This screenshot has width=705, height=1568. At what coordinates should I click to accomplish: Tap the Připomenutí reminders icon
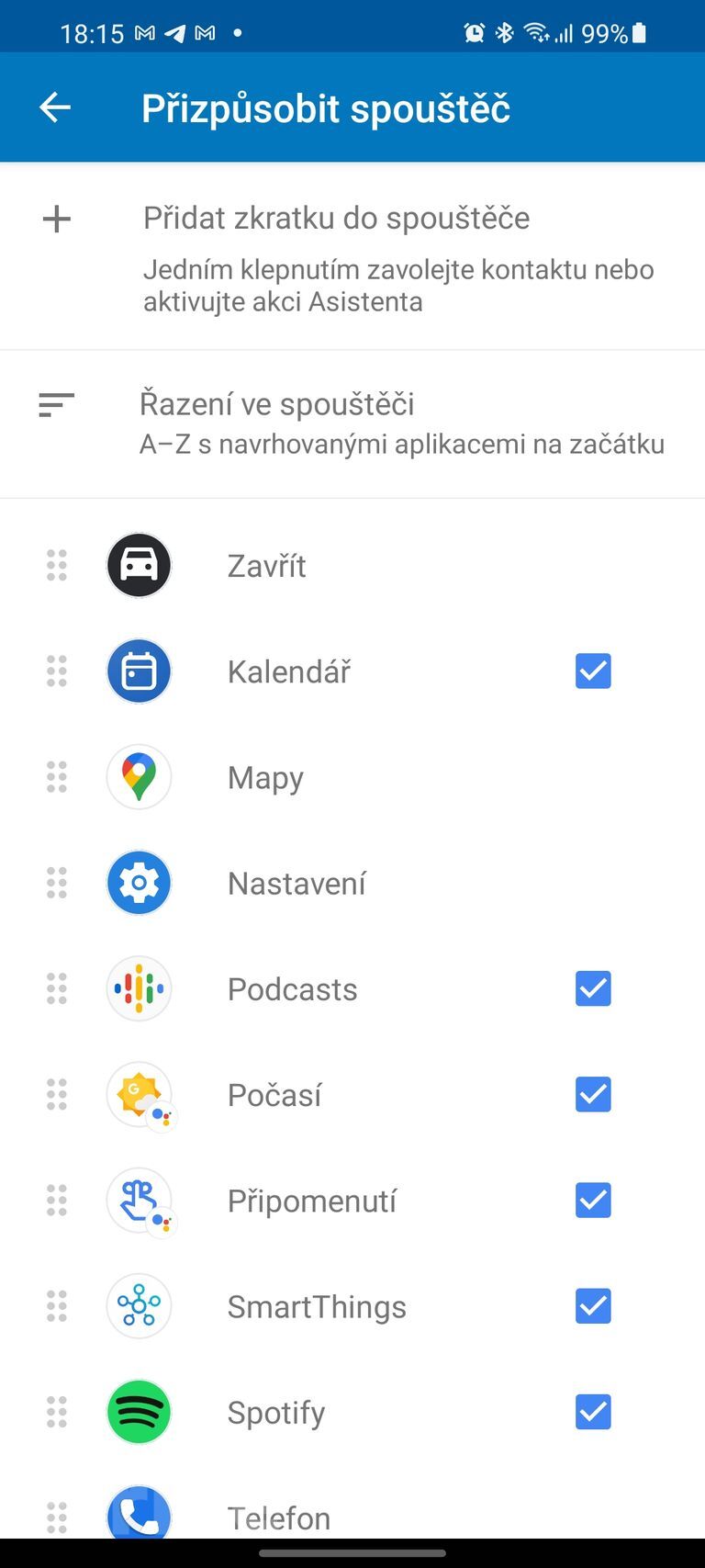click(x=139, y=1201)
